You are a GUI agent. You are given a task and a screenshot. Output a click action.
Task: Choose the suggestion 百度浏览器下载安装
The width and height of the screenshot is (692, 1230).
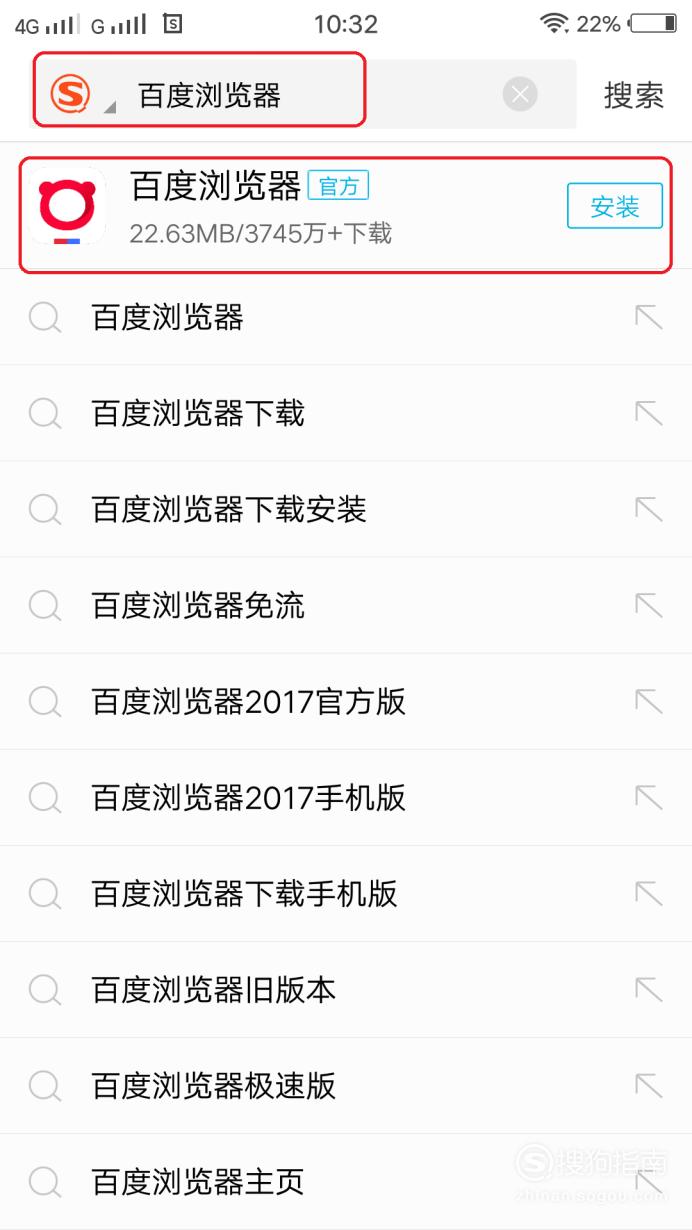346,509
